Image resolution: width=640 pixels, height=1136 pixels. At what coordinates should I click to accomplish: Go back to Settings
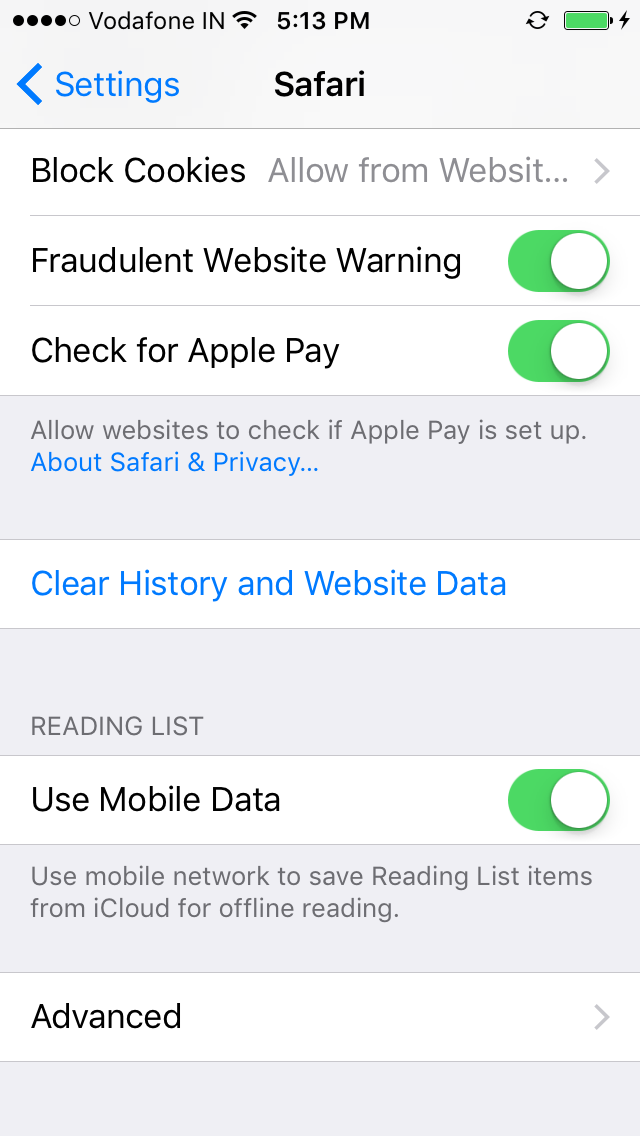pos(98,85)
